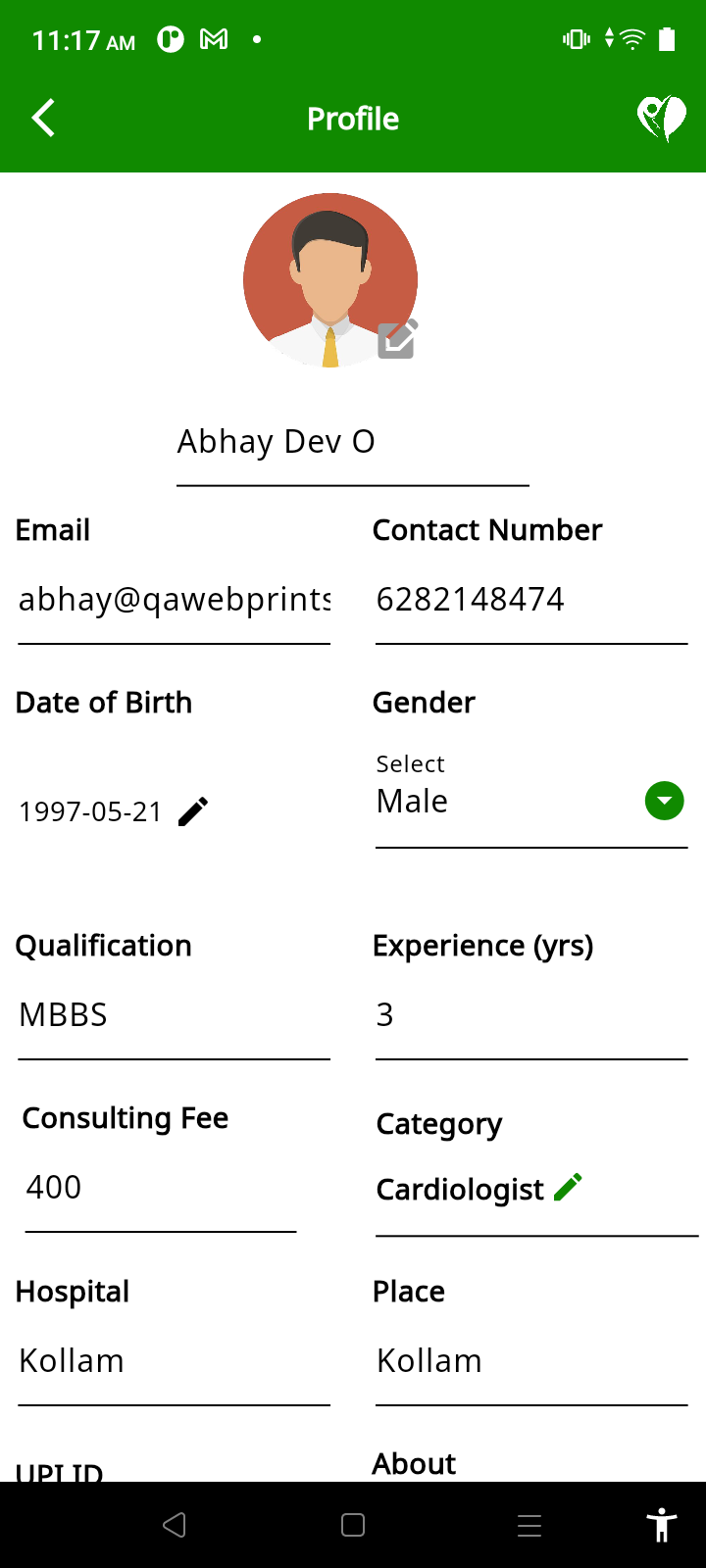Edit the Cardiologist category

[568, 1188]
